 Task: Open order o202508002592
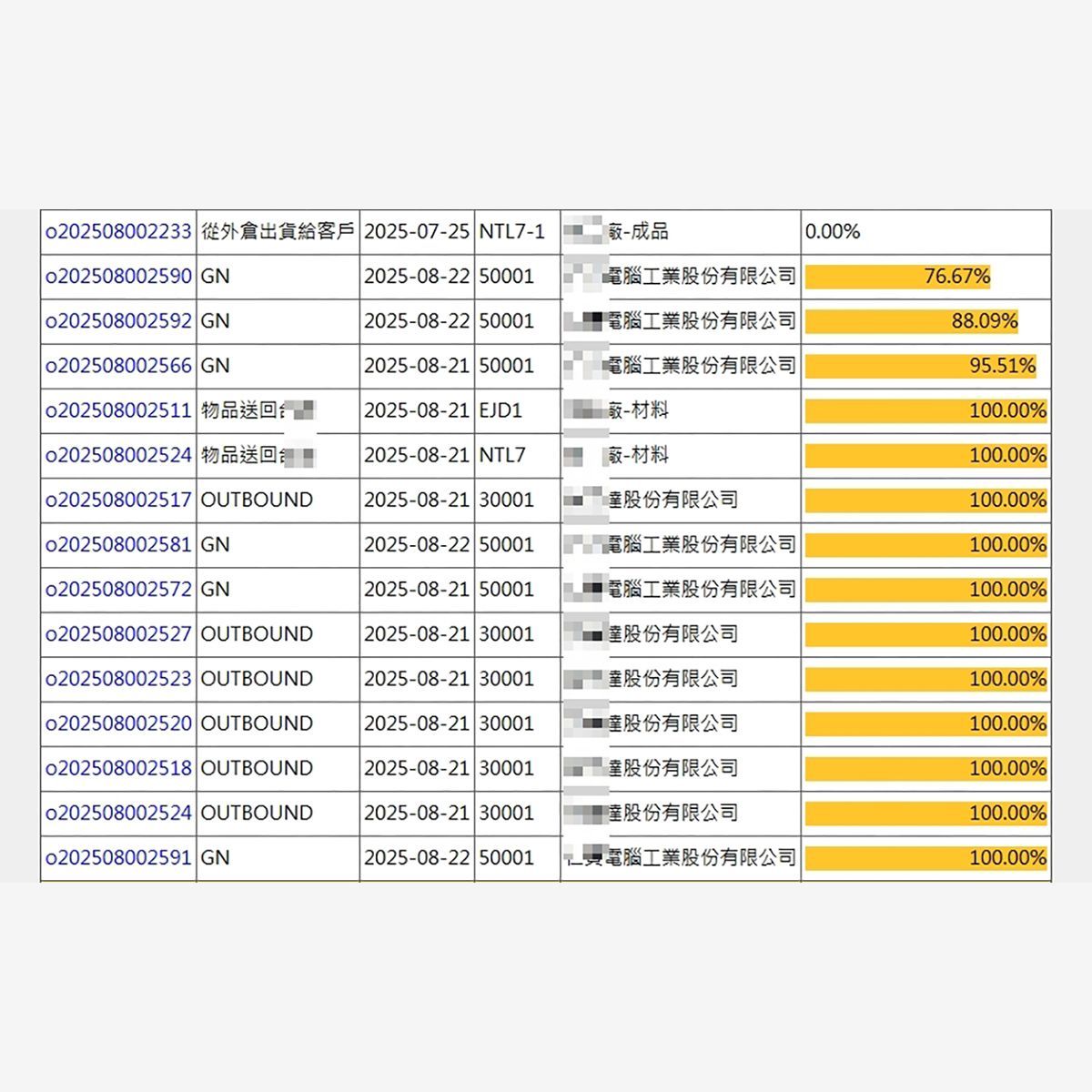(118, 321)
